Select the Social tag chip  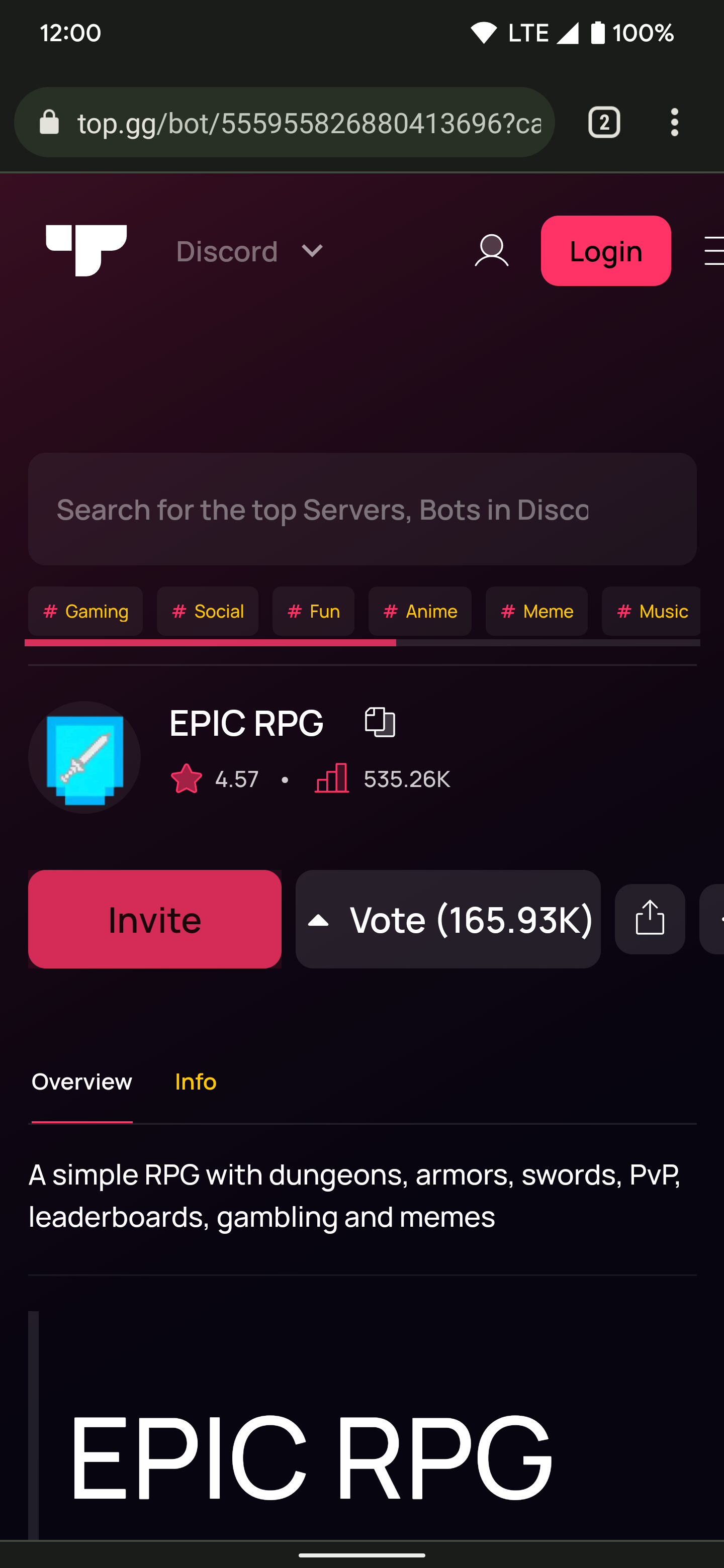coord(208,611)
